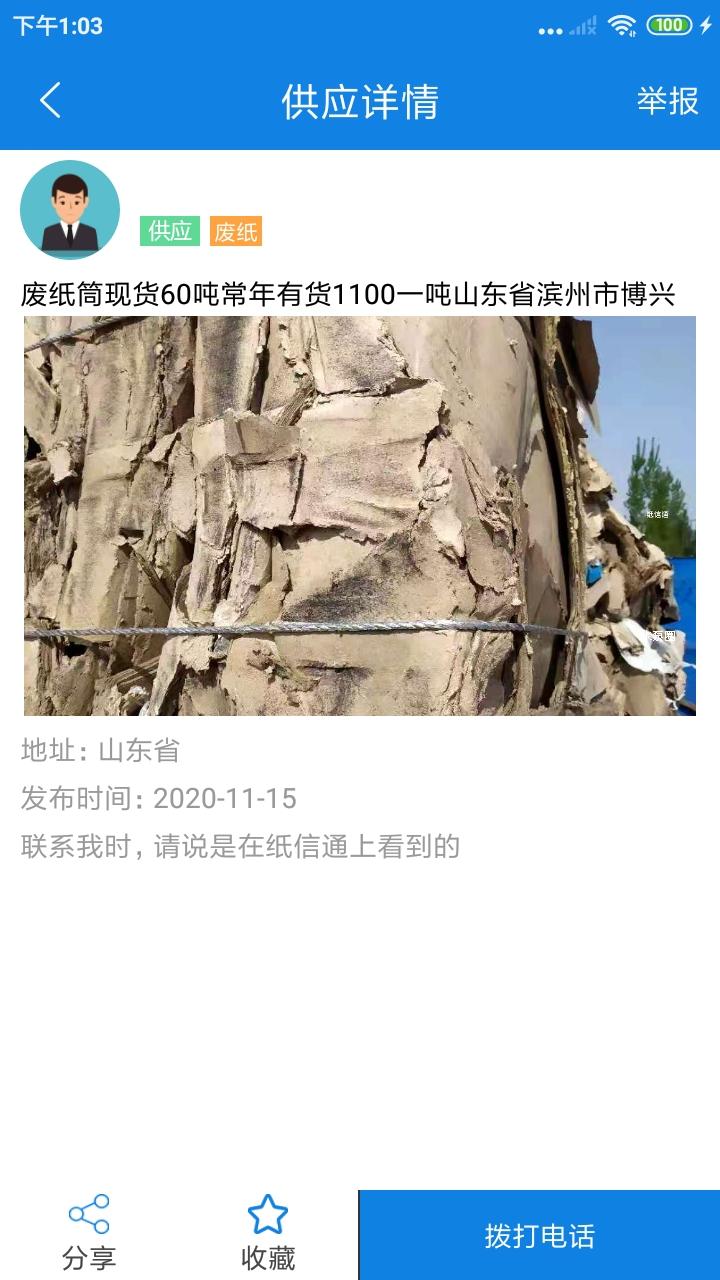This screenshot has height=1280, width=720.
Task: Call the supplier via 拨打电话
Action: [x=539, y=1236]
